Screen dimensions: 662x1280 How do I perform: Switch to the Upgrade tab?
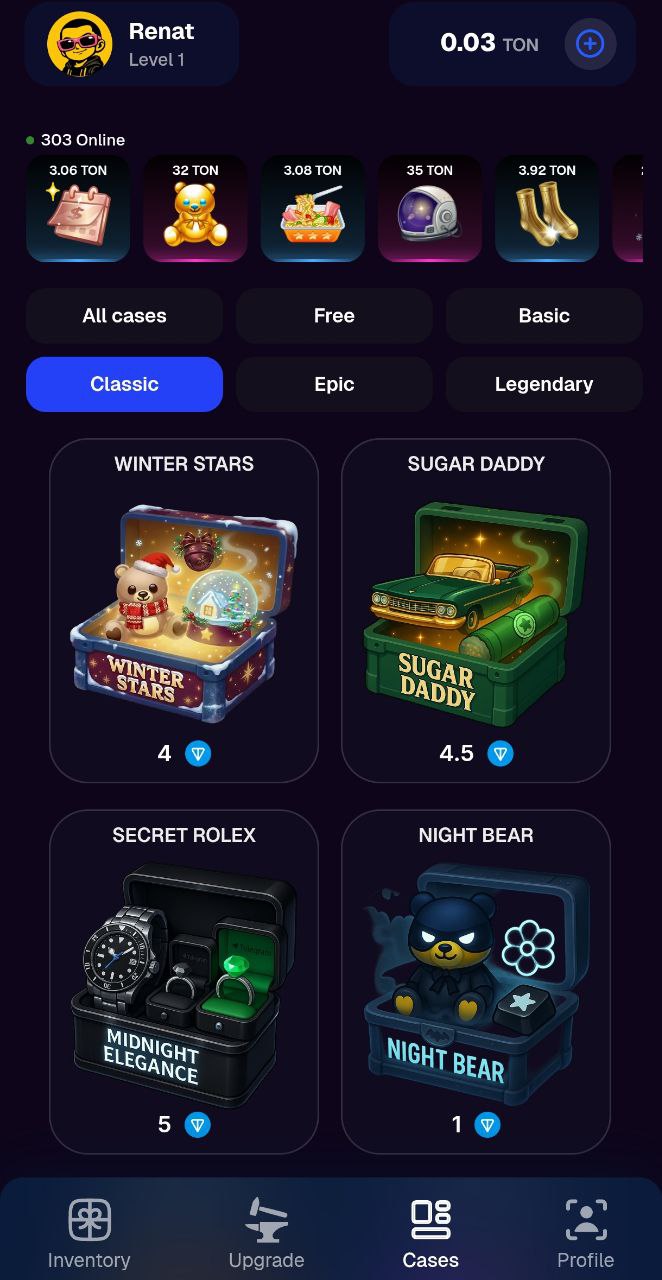point(266,1233)
